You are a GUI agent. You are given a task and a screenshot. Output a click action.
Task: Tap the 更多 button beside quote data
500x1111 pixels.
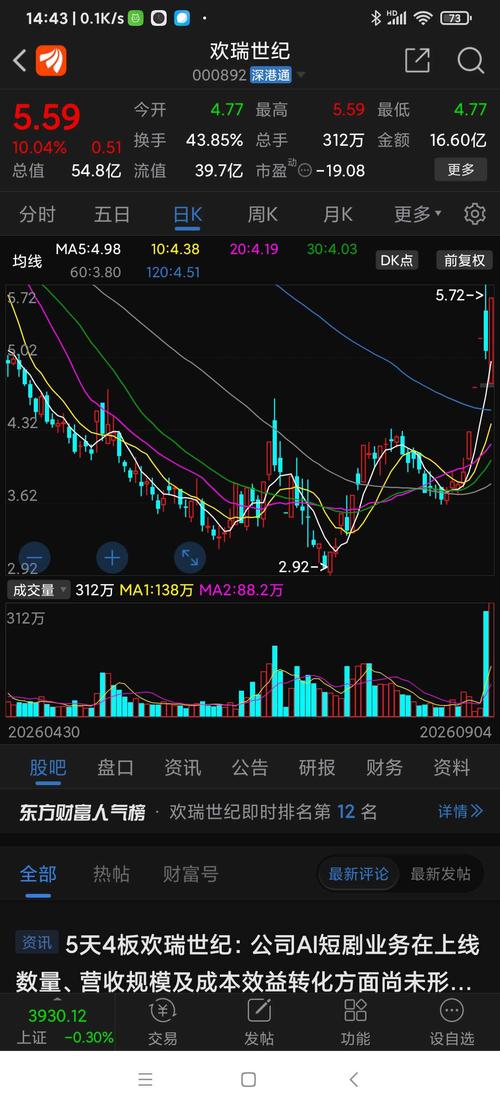click(460, 170)
